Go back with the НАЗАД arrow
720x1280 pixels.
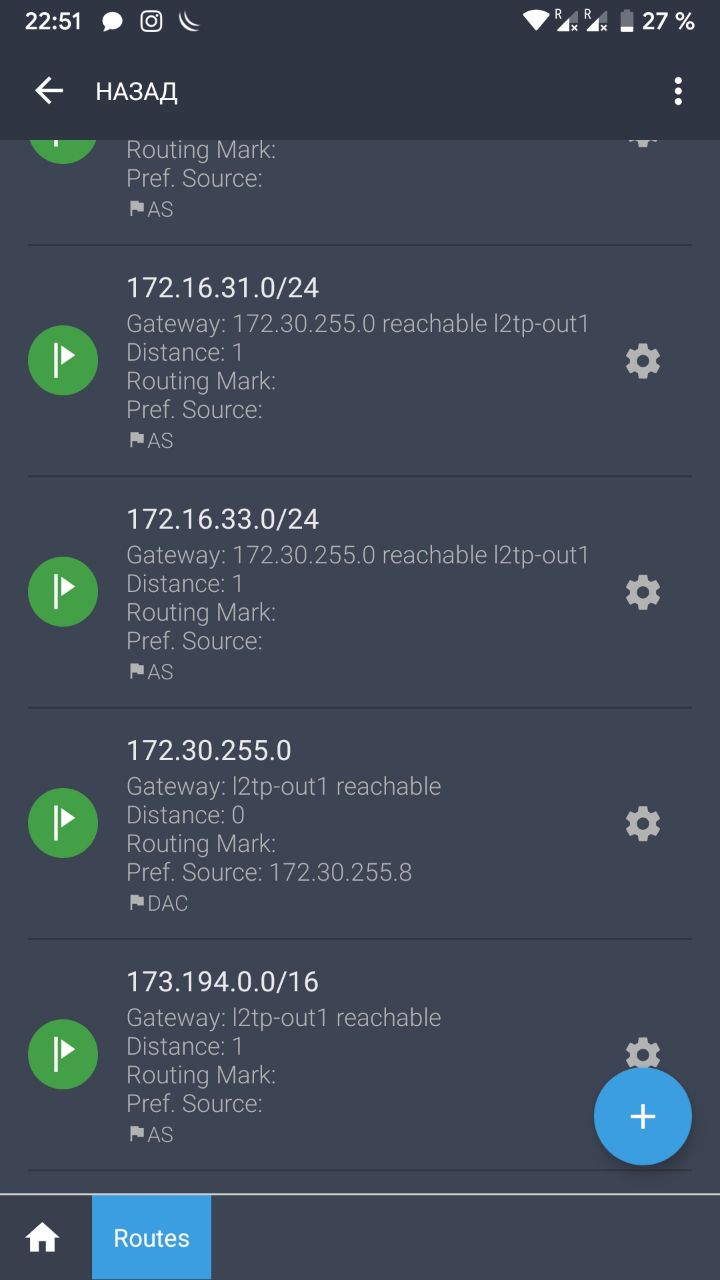(49, 91)
